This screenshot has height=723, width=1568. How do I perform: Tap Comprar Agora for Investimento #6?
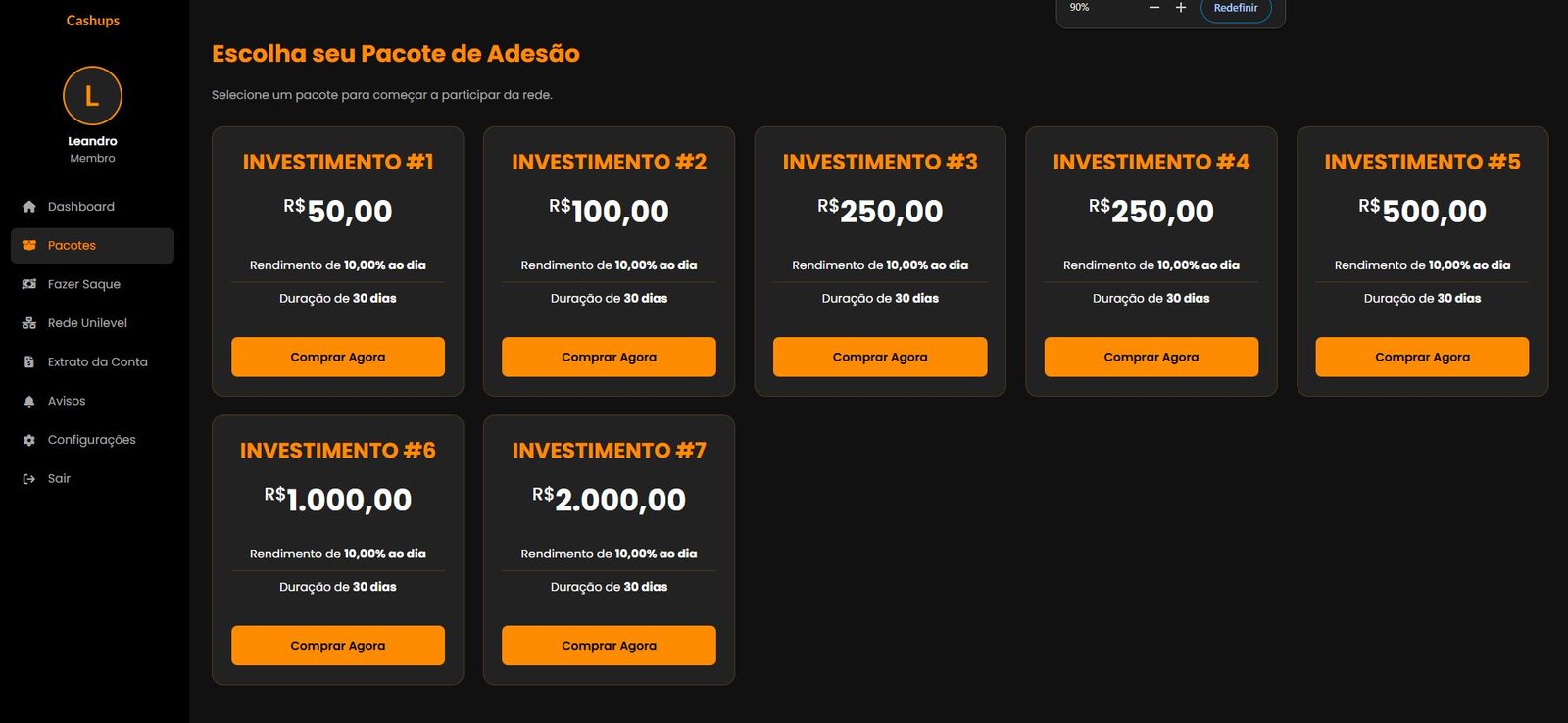click(x=337, y=646)
